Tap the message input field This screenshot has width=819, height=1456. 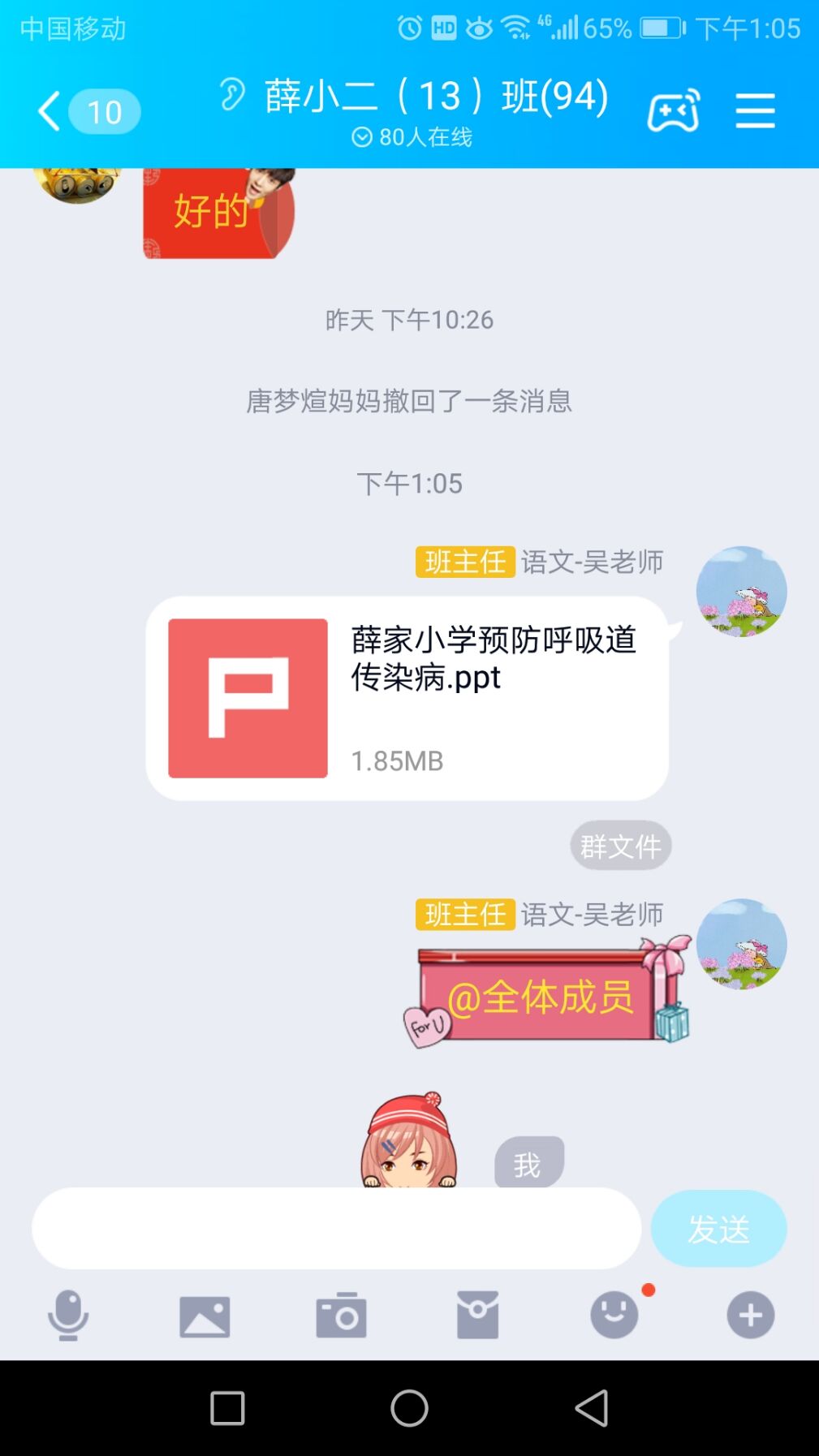tap(336, 1228)
